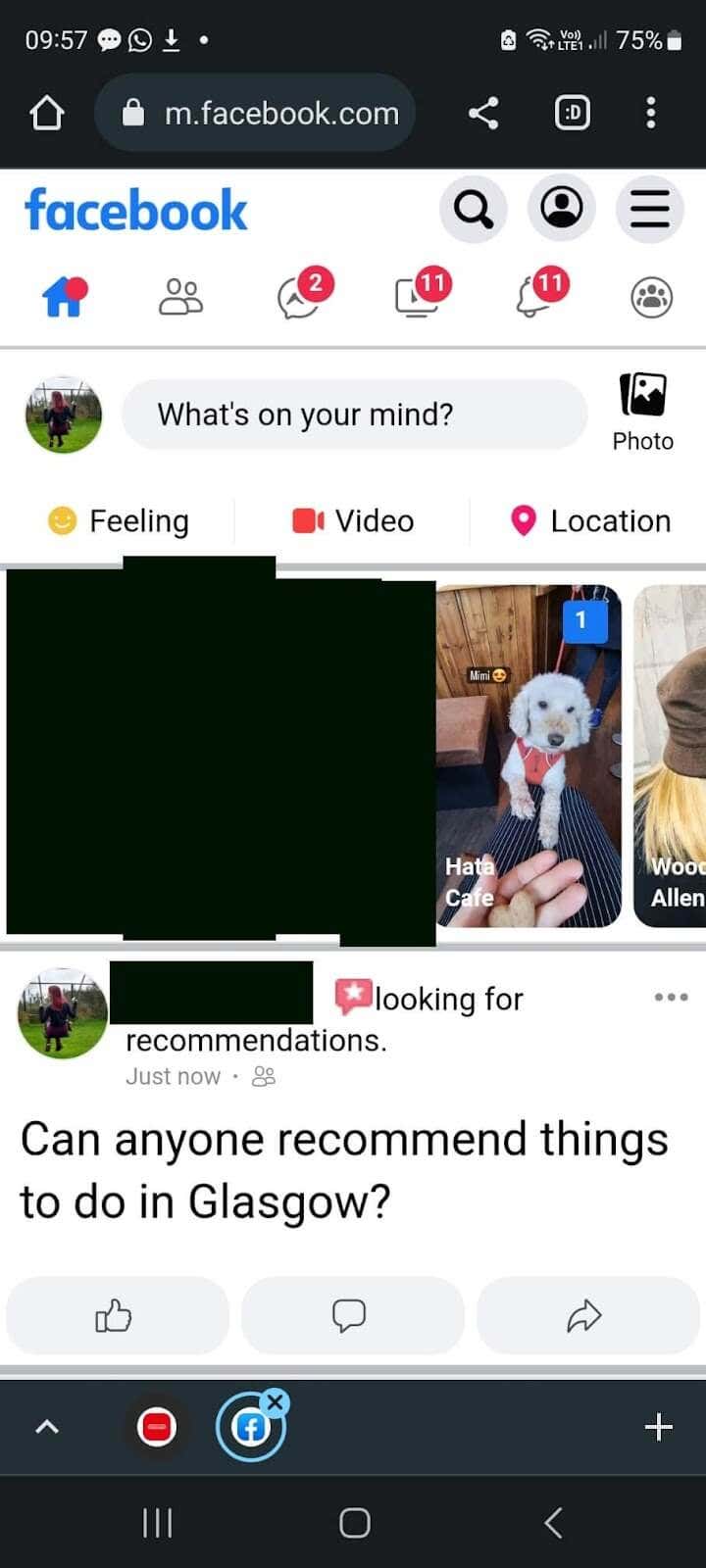706x1568 pixels.
Task: Go to the Facebook home feed tab
Action: point(64,295)
